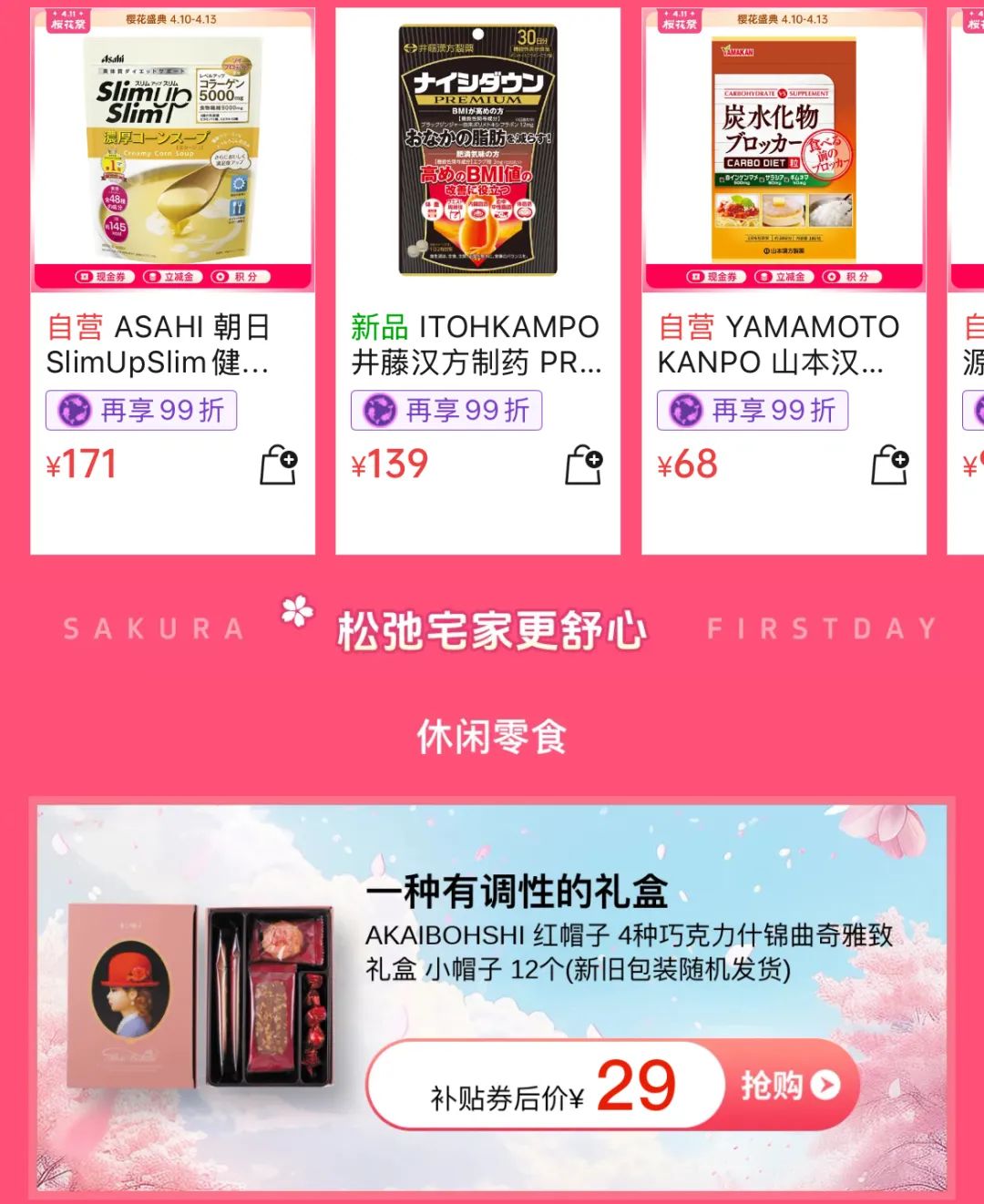Open the YAMAMOTO KANPO 山本汉方 product card
Screen dimensions: 984x1204
(784, 155)
